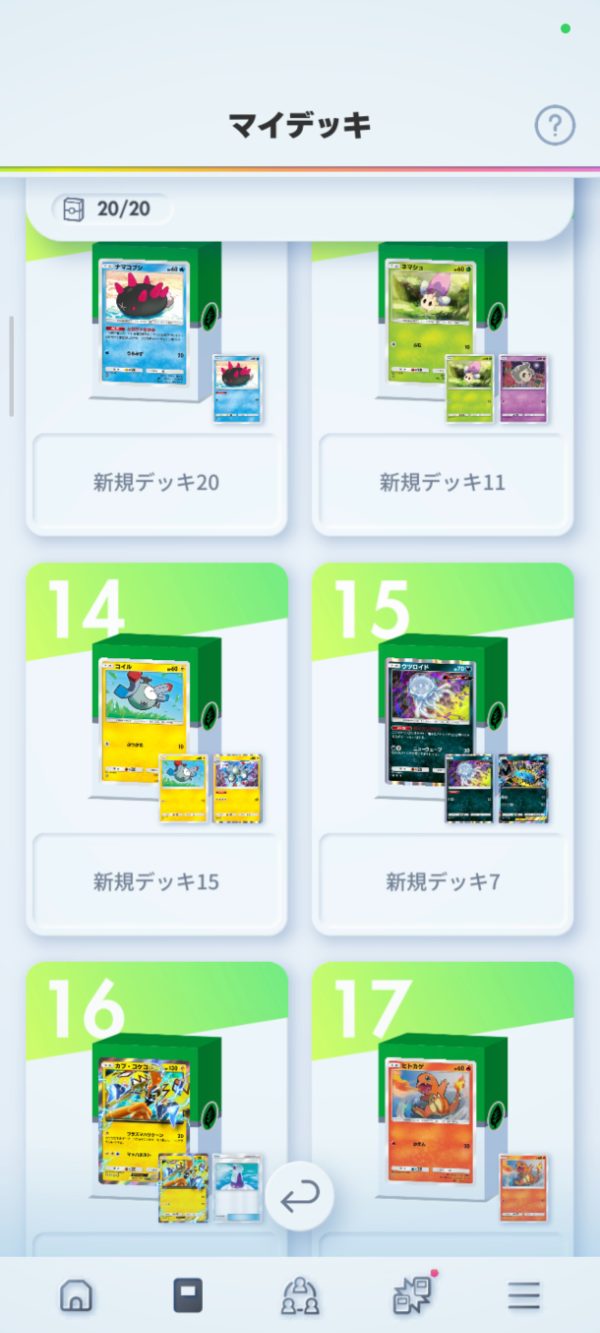Switch to the cards tab
Image resolution: width=600 pixels, height=1333 pixels.
coord(188,1296)
